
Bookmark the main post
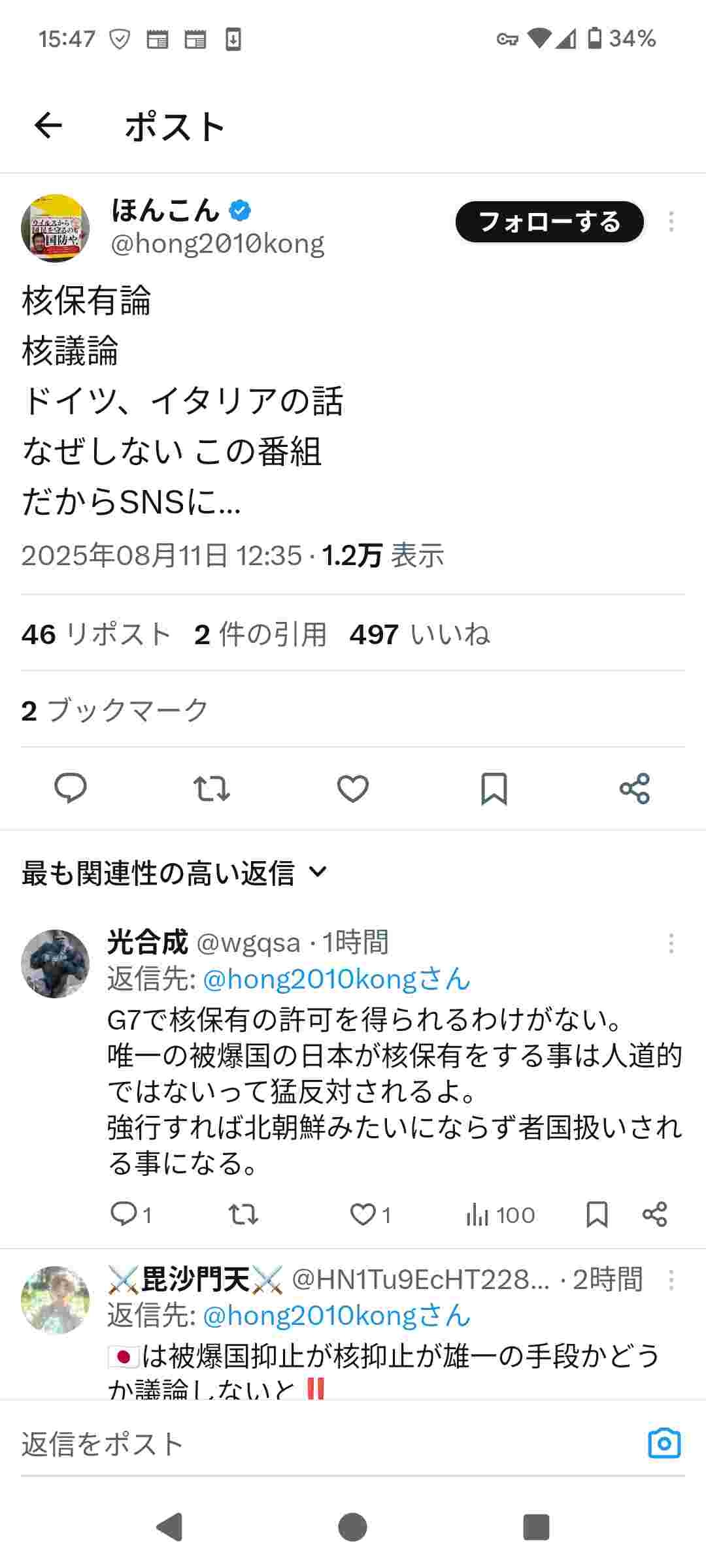(x=494, y=788)
